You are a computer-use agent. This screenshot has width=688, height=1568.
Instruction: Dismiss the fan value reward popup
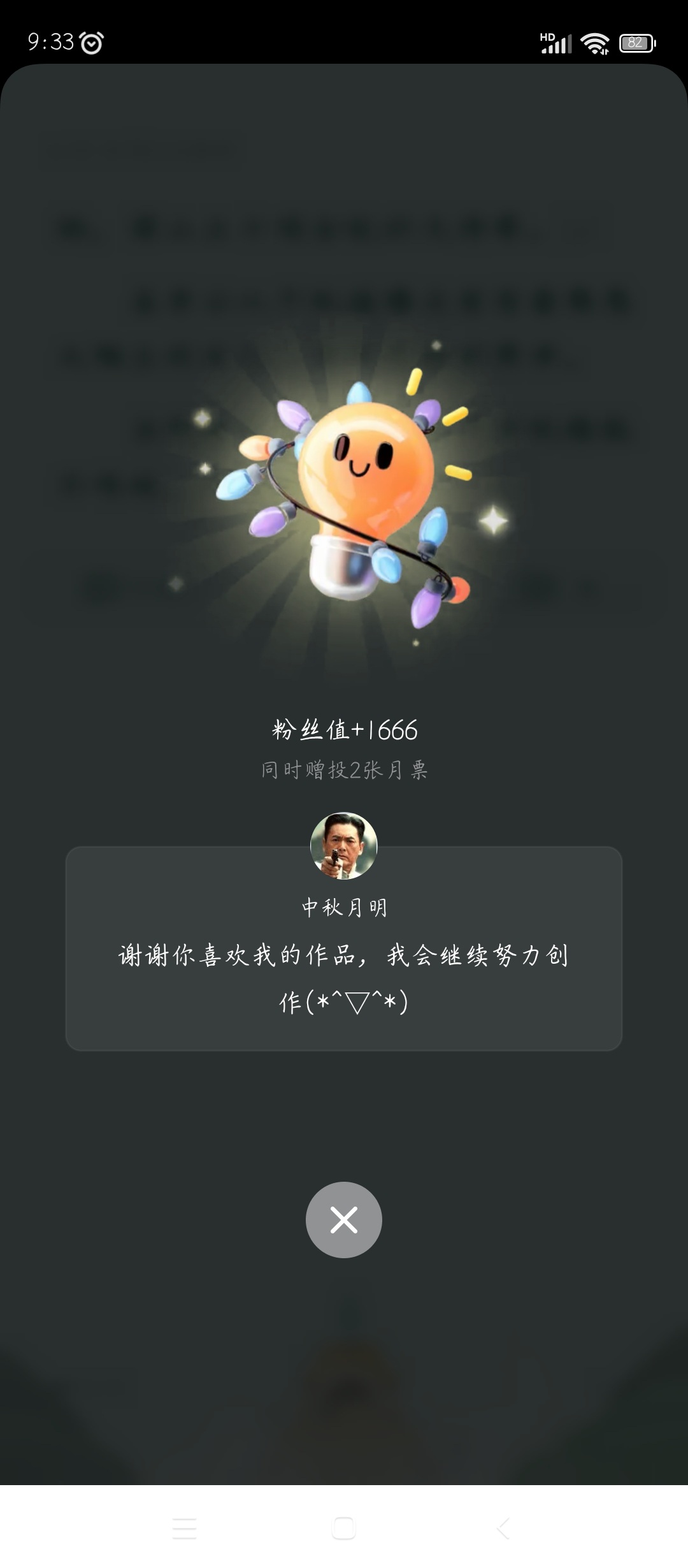coord(343,1219)
